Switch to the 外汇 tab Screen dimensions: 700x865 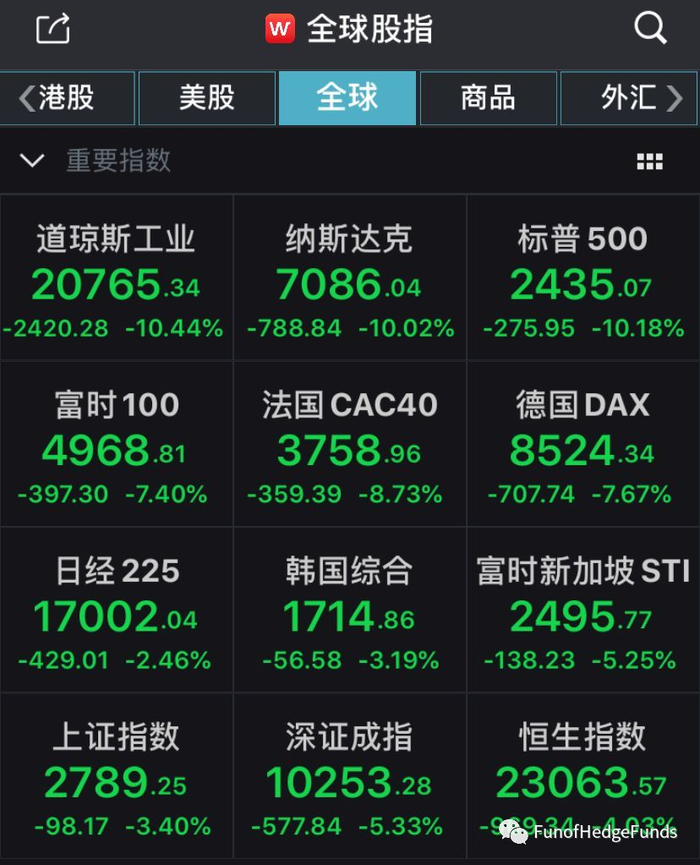click(630, 98)
